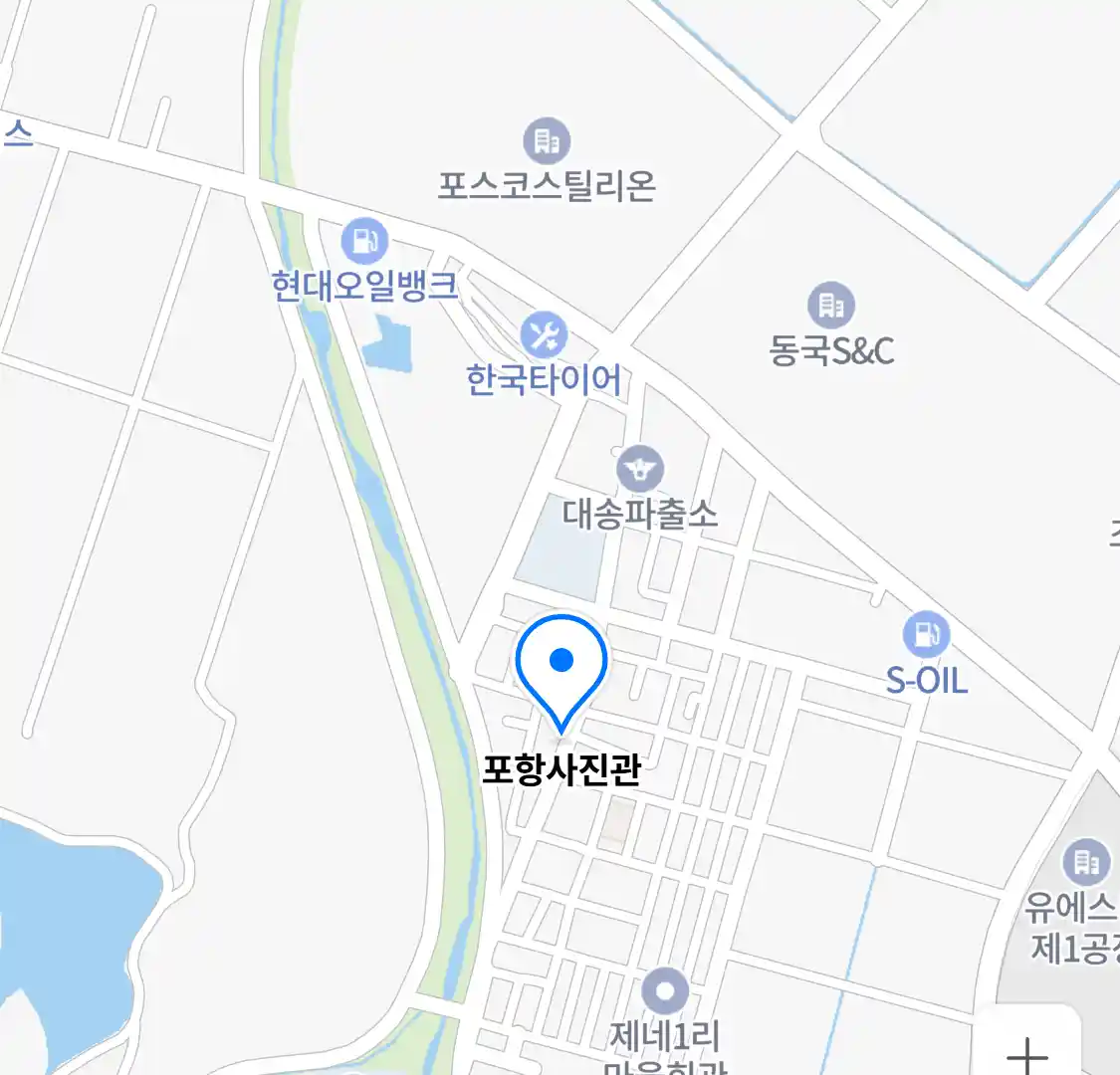
Task: Open the S-OIL gas station marker
Action: pyautogui.click(x=926, y=634)
